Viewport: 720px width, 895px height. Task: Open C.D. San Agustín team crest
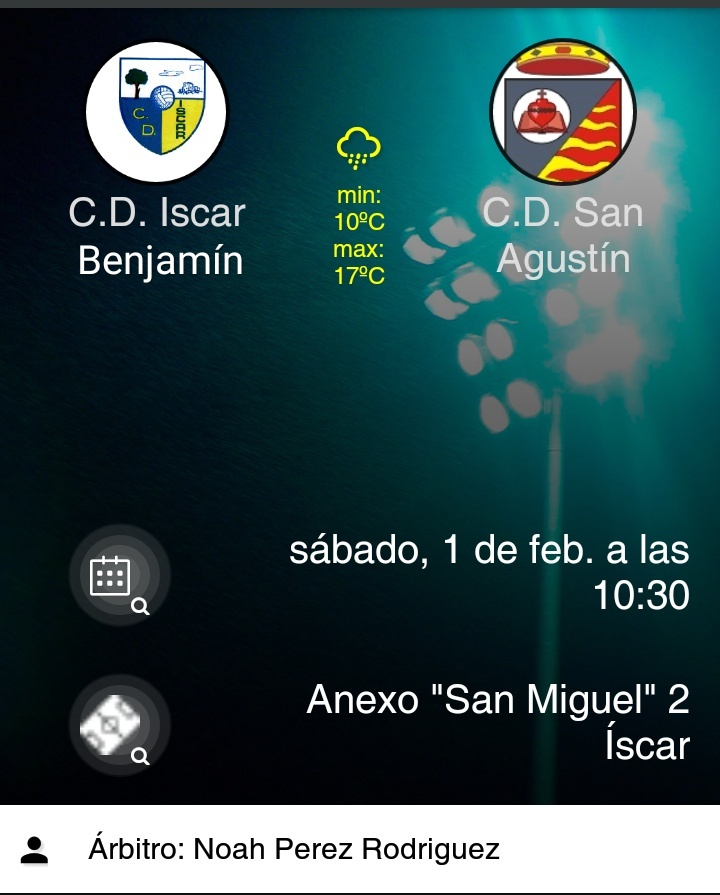[563, 112]
